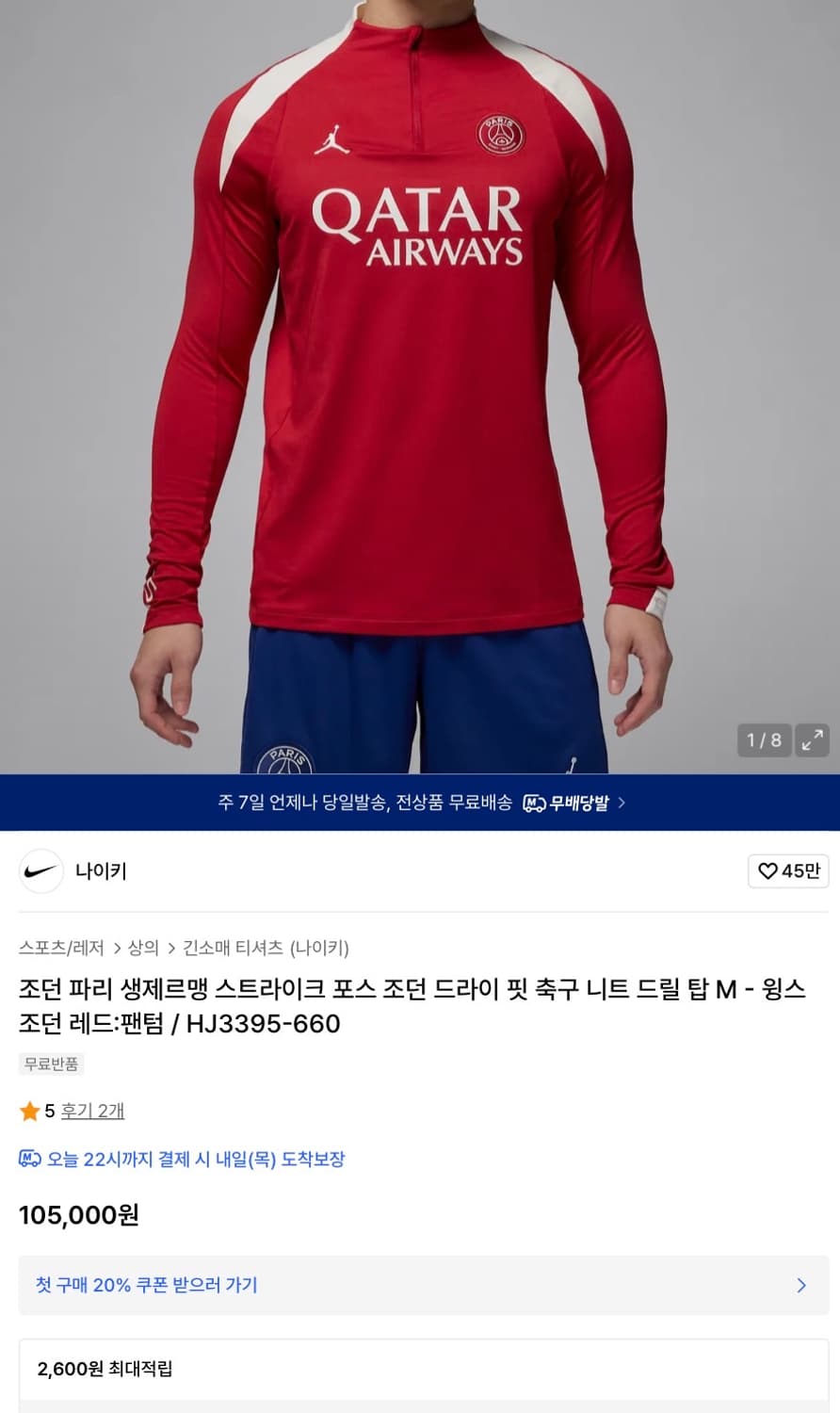This screenshot has height=1413, width=840.
Task: Open the 후기 2개 reviews link
Action: (91, 1112)
